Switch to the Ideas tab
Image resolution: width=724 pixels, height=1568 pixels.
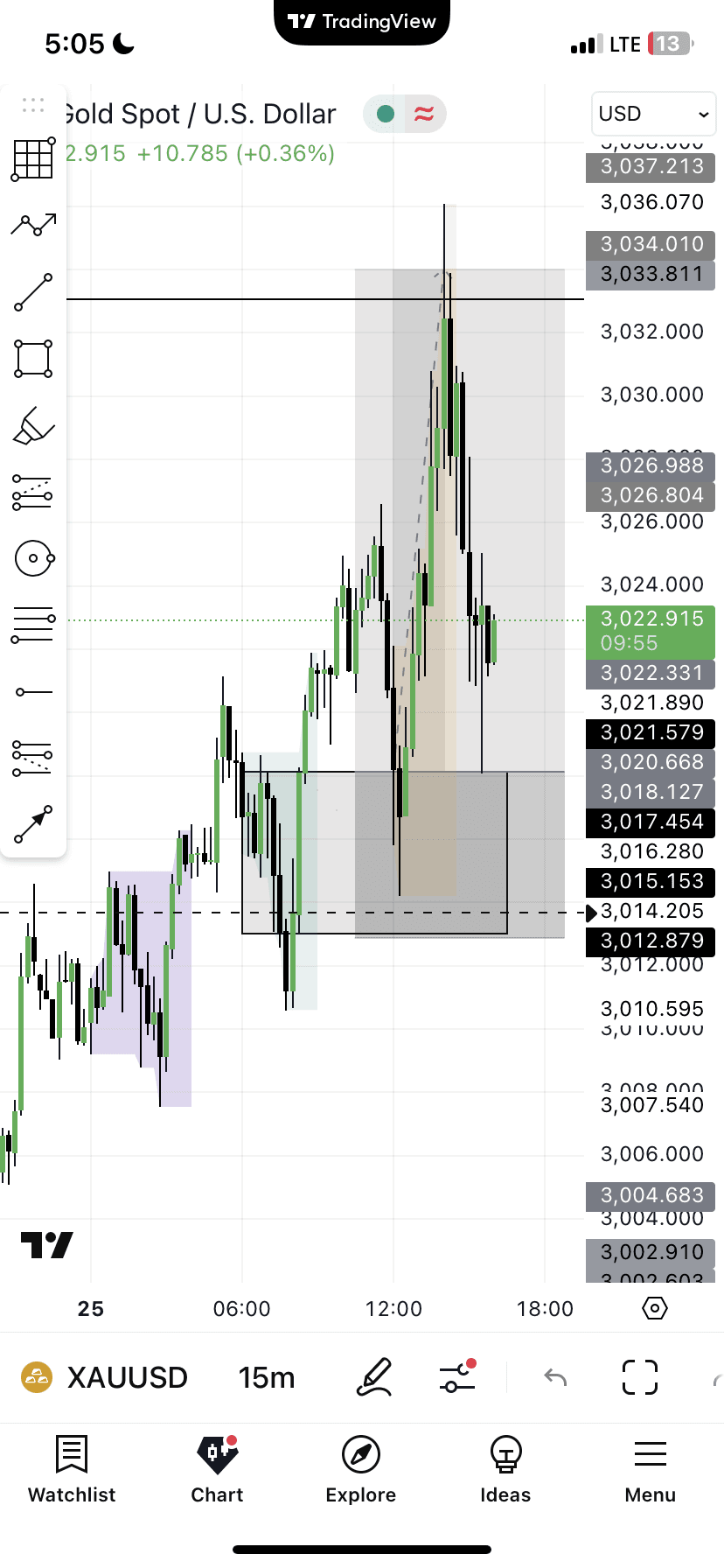[x=505, y=1469]
